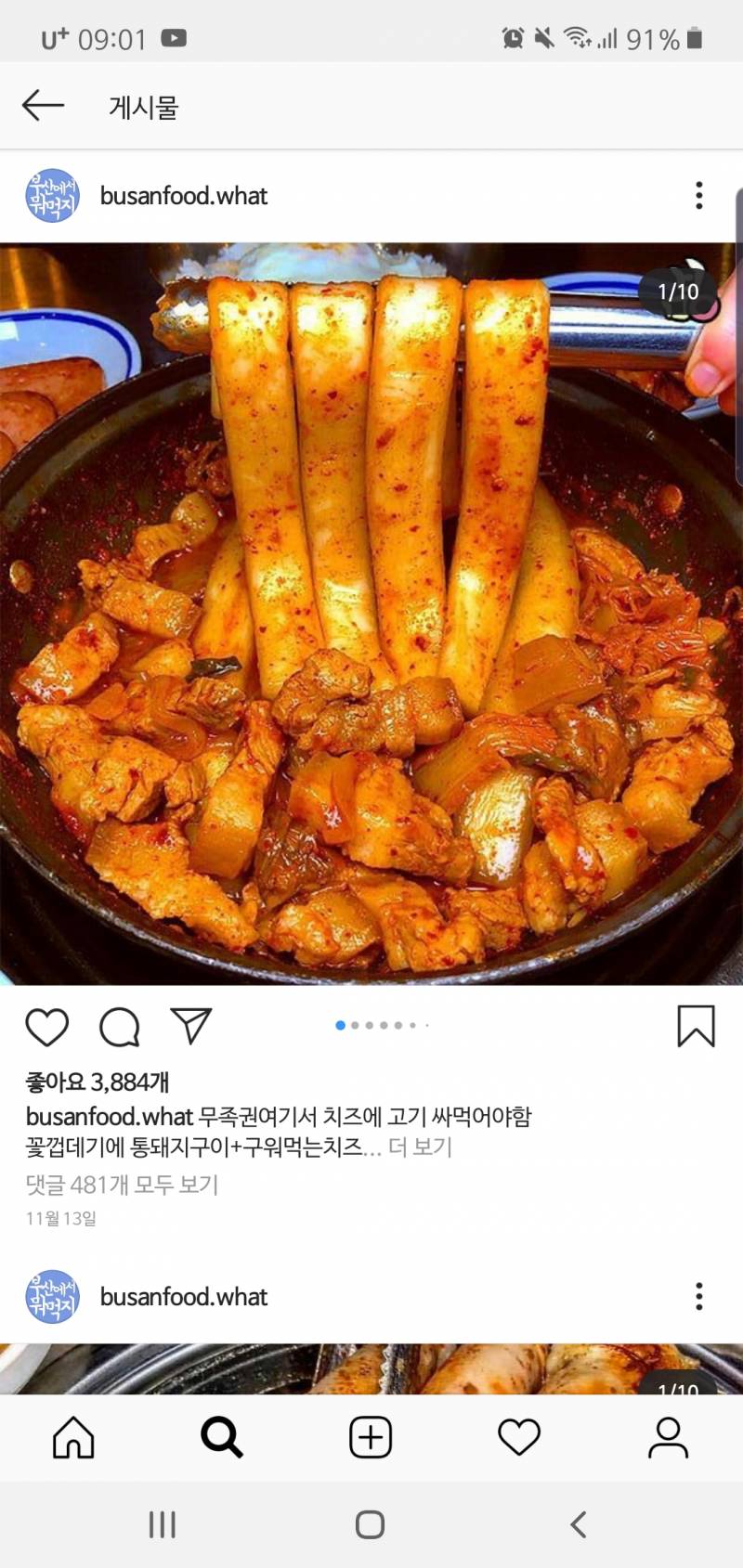Open your profile icon in bottom navigation

click(667, 1438)
